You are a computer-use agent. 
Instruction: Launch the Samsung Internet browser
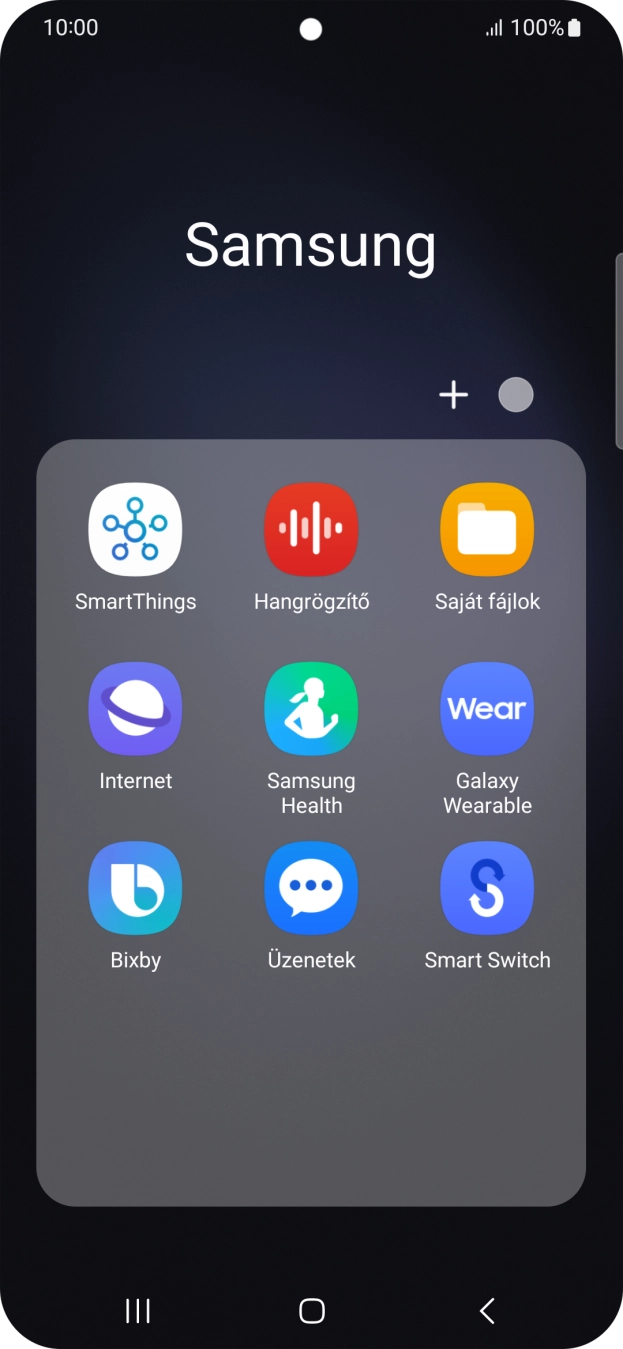pos(135,709)
